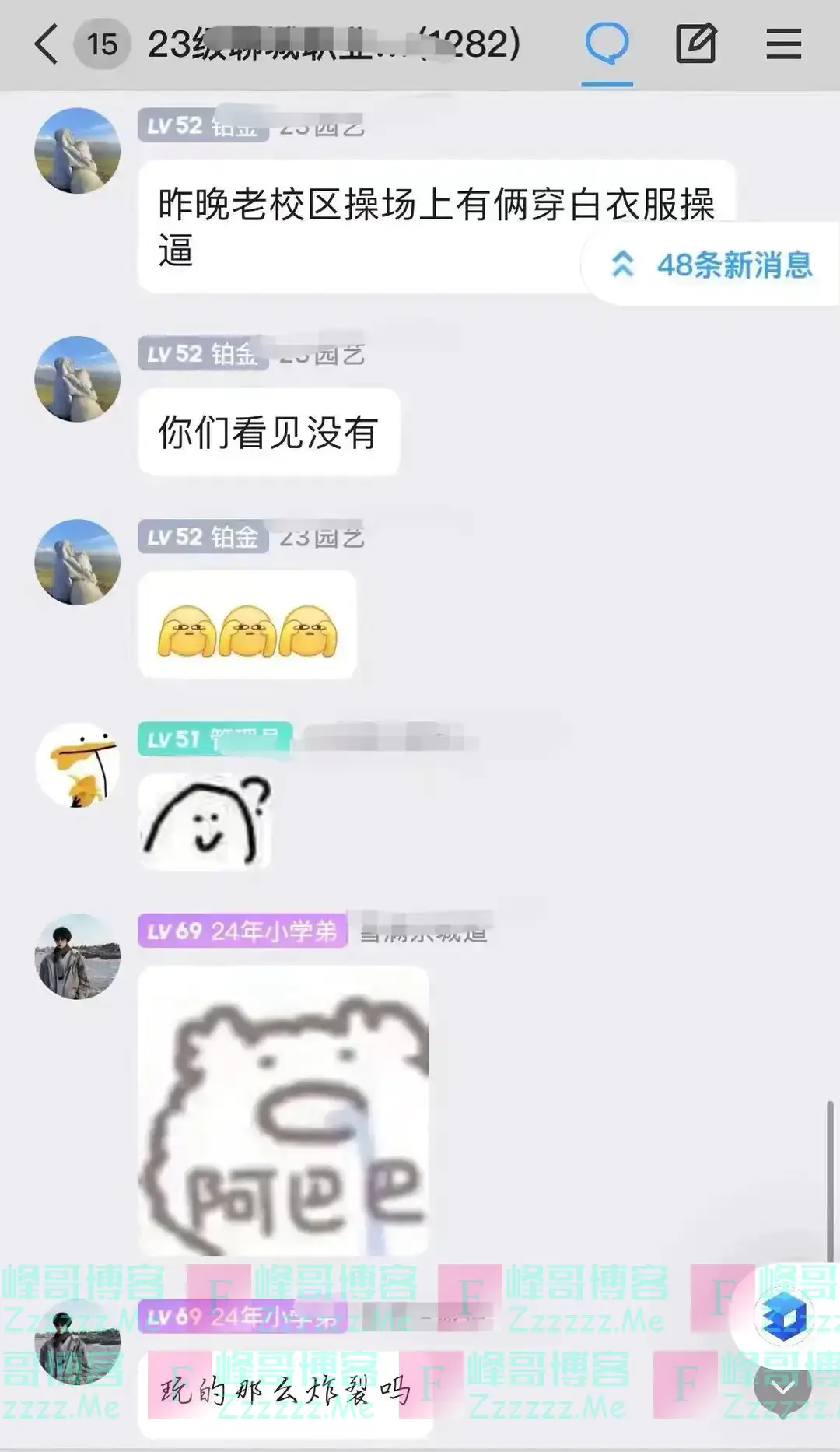This screenshot has width=840, height=1452.
Task: Tap the upward double-chevron on the new message banner
Action: point(622,265)
